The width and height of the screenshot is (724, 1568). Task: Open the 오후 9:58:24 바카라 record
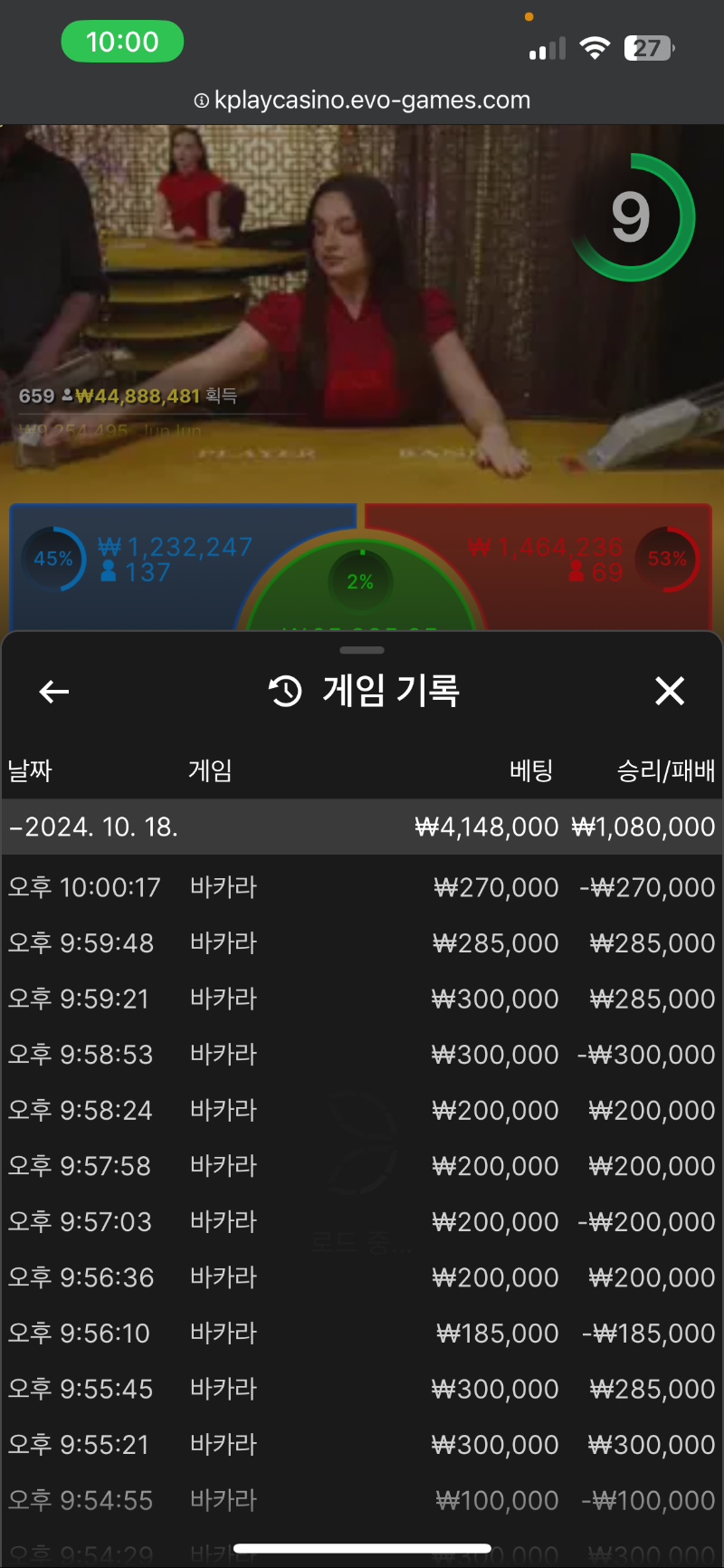[362, 1110]
